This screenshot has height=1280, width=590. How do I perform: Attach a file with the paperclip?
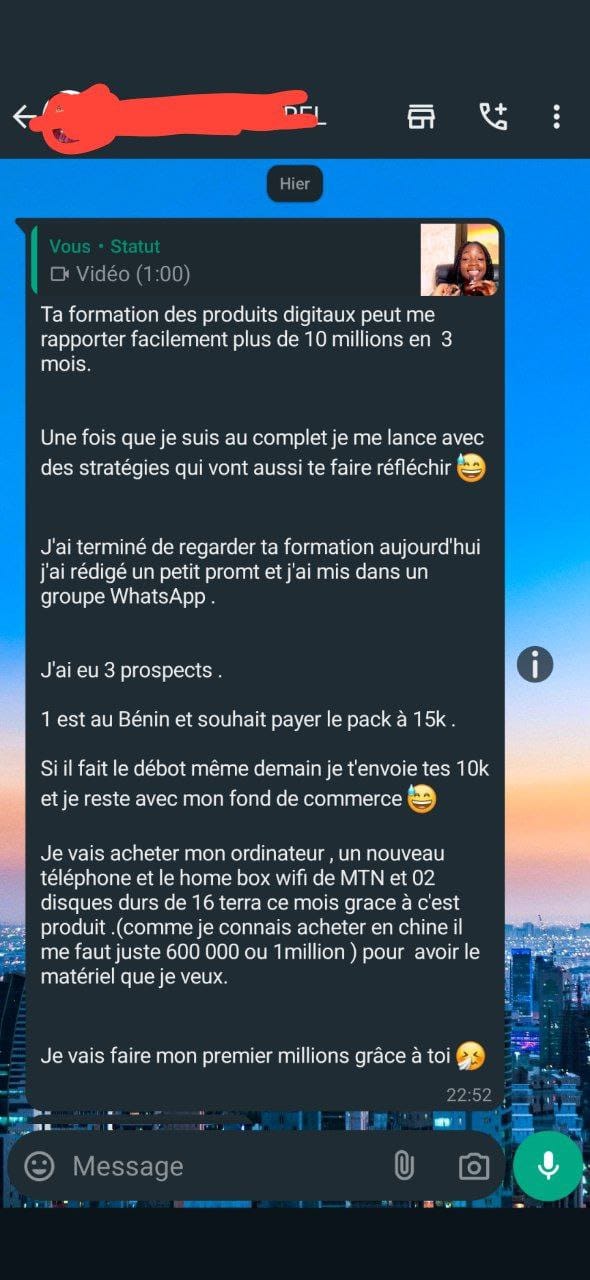(404, 1166)
